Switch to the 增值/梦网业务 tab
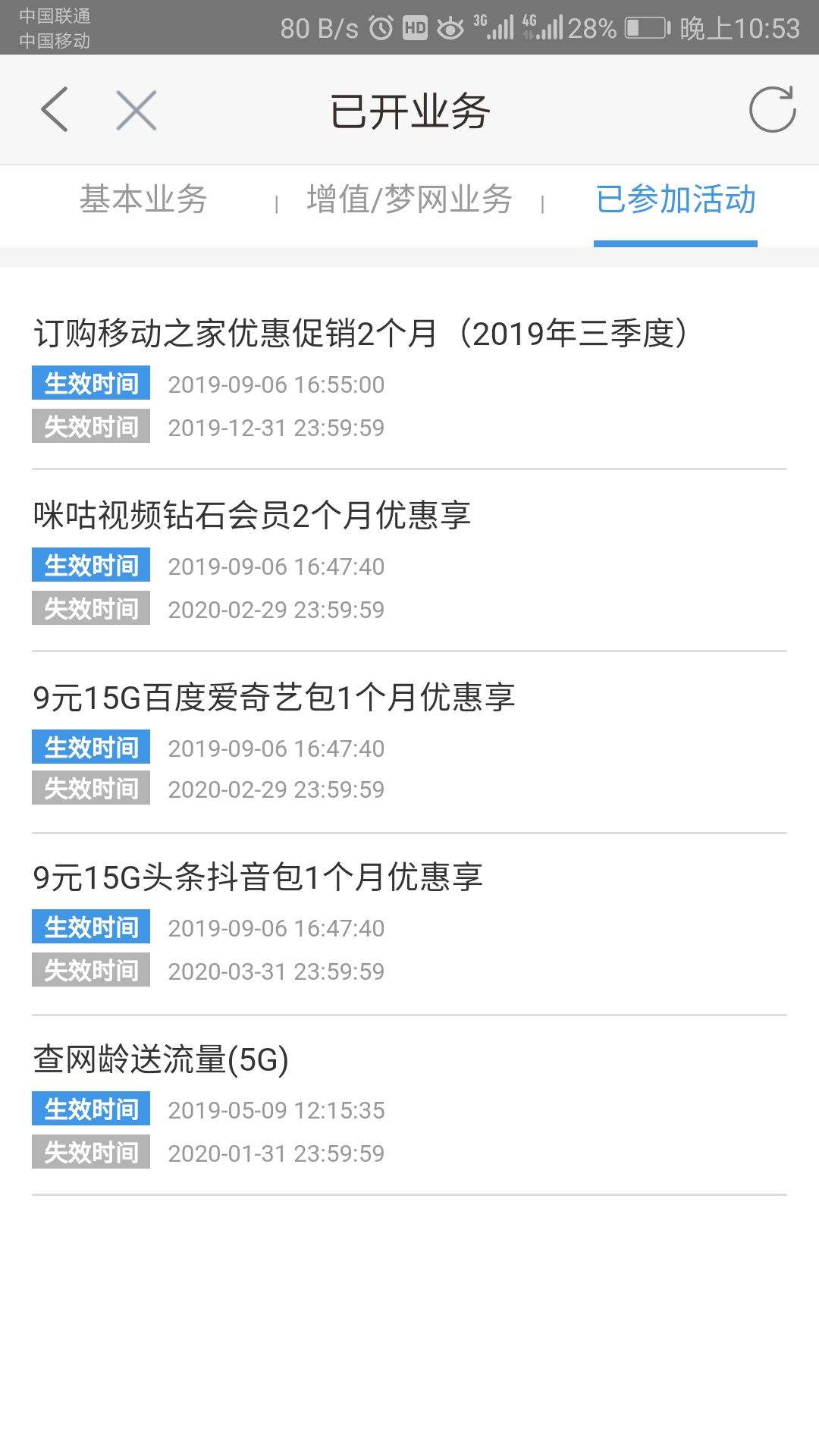 [x=409, y=200]
